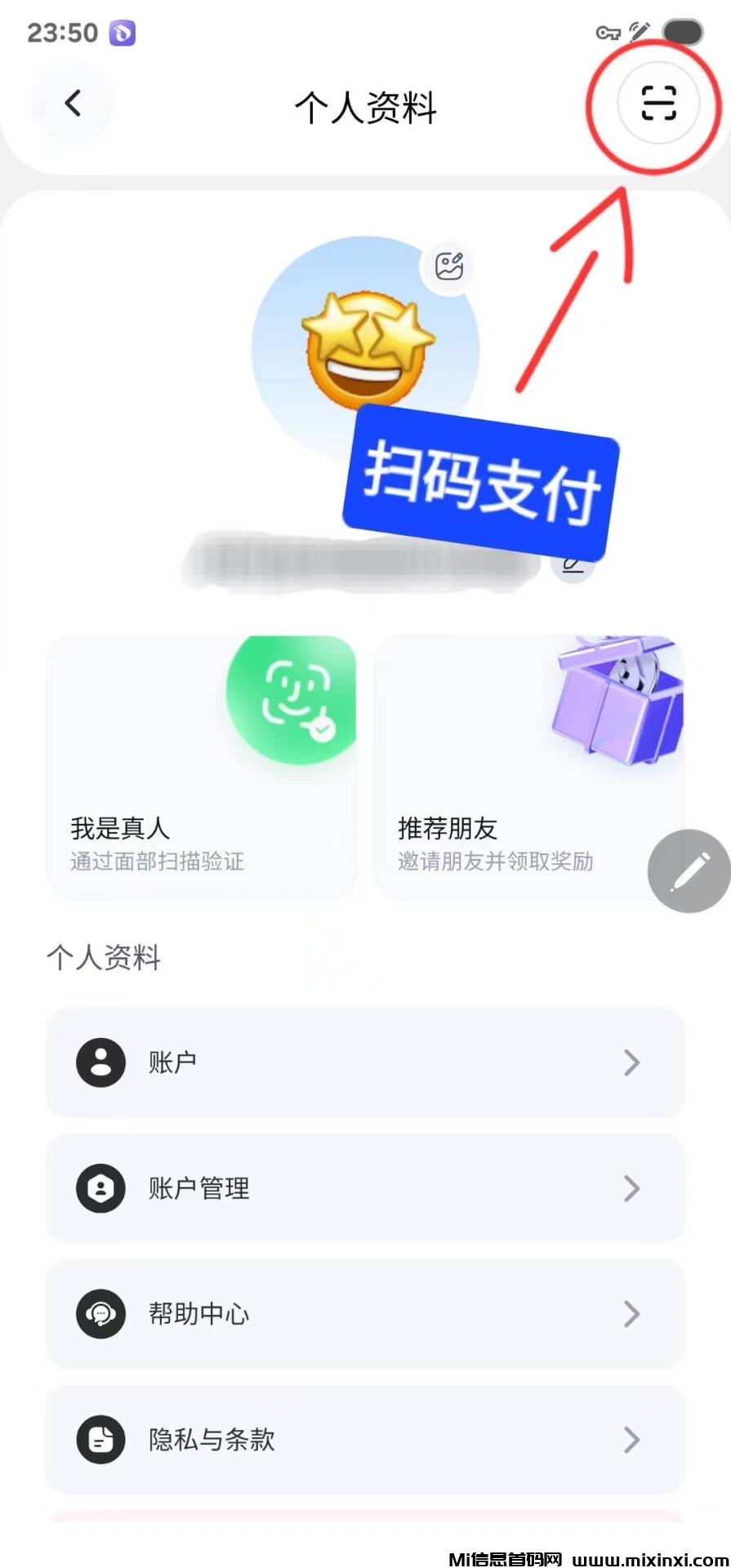Screen dimensions: 731x1568
Task: Tap the edit avatar photo icon
Action: (448, 267)
